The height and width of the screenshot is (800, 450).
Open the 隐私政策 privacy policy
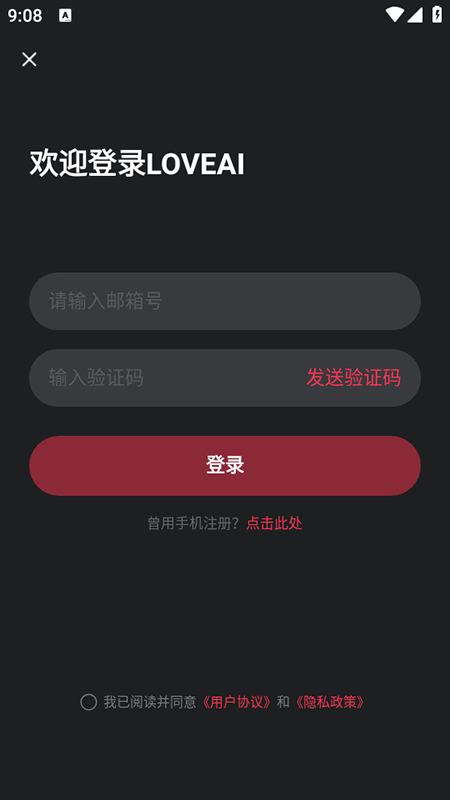[331, 702]
